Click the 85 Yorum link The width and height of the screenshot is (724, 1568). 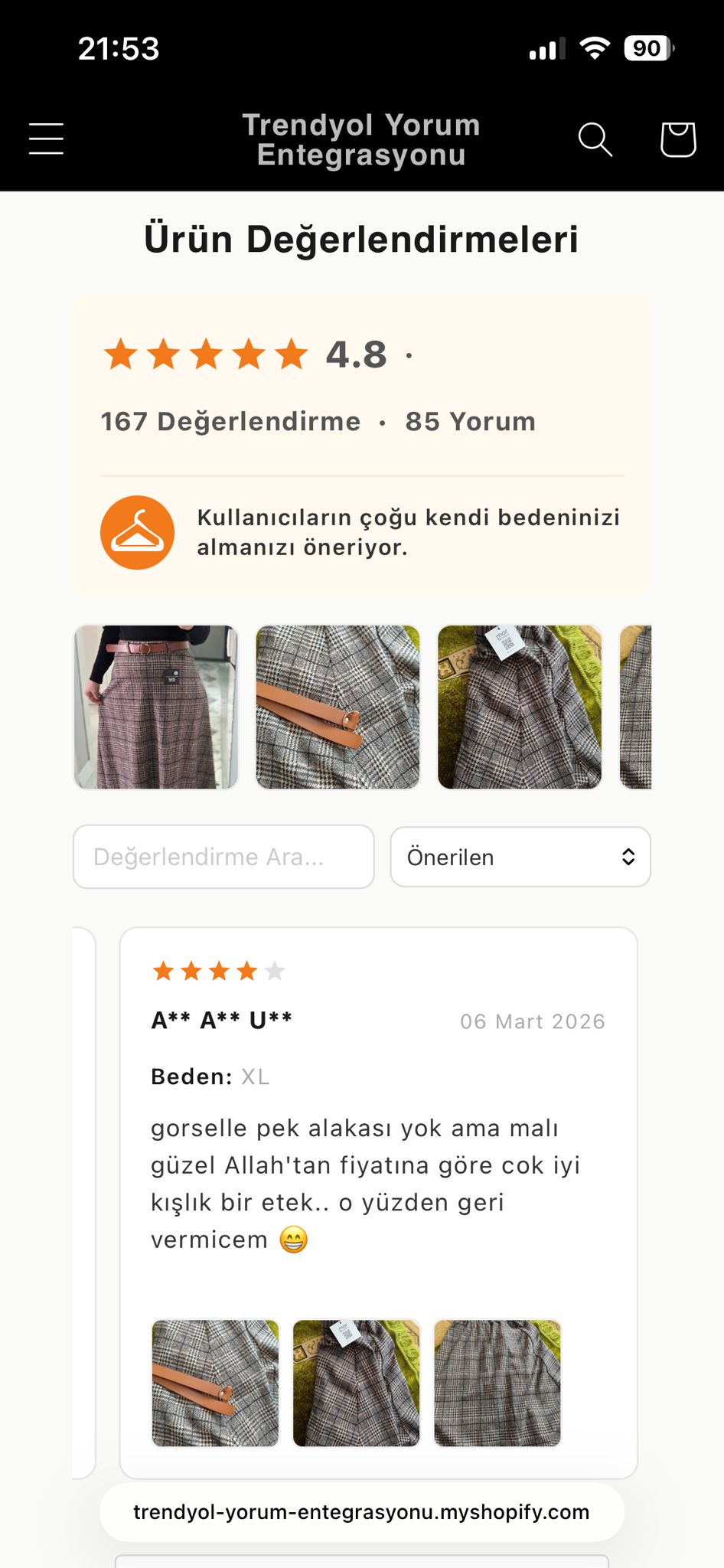coord(470,420)
